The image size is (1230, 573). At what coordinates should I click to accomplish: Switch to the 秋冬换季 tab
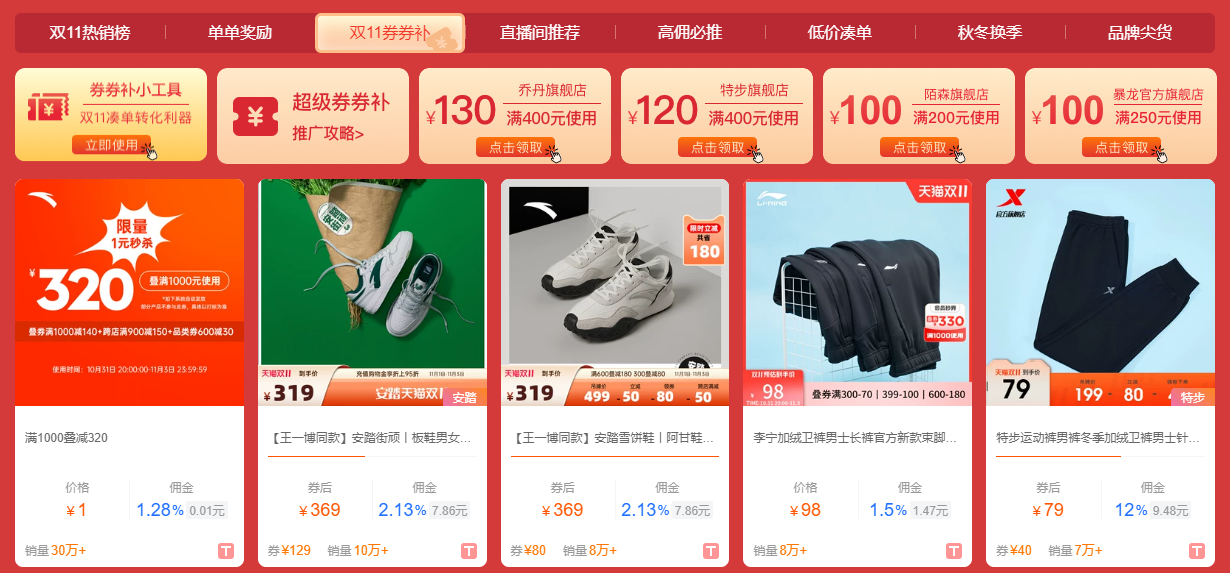coord(990,33)
